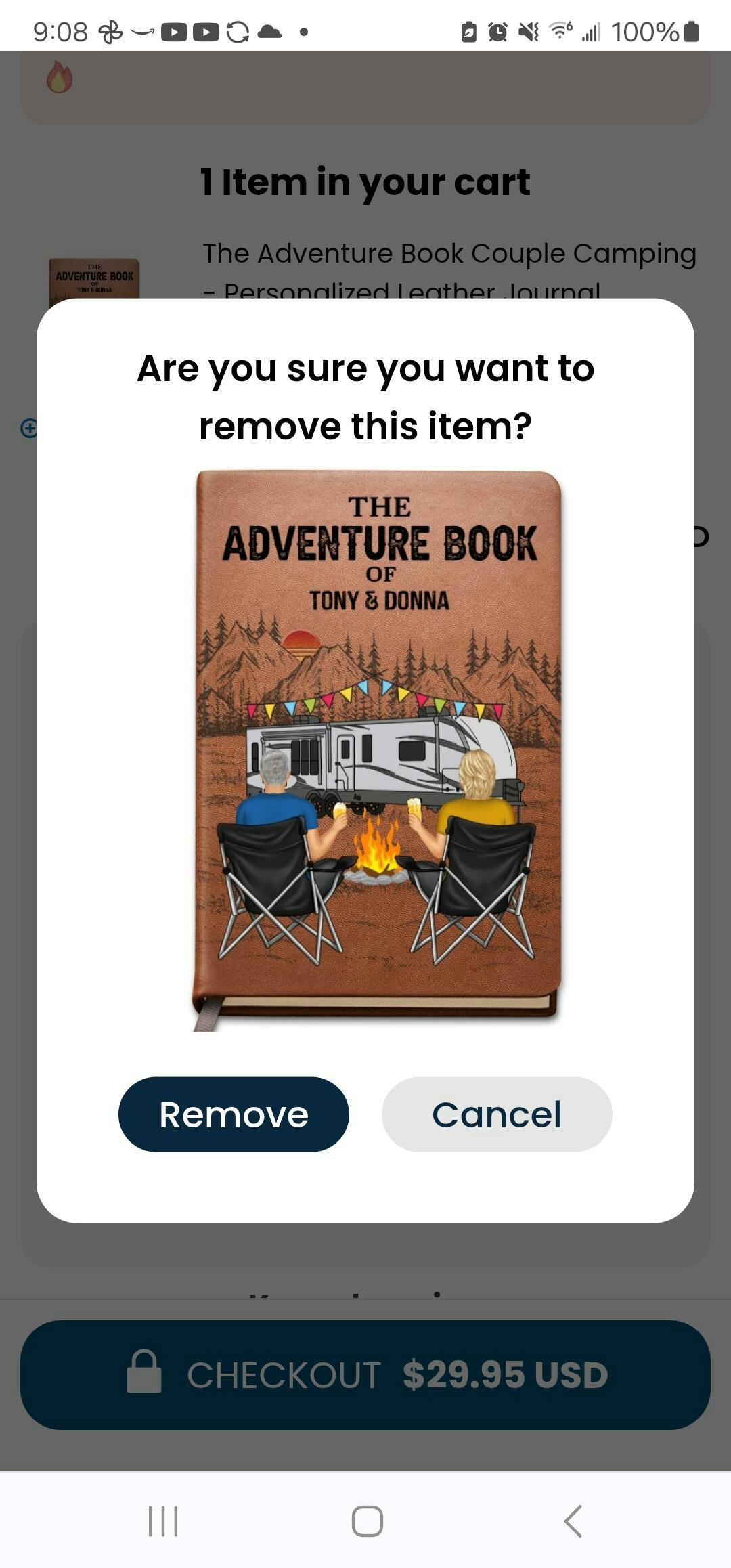Go back using the system back button

573,1521
